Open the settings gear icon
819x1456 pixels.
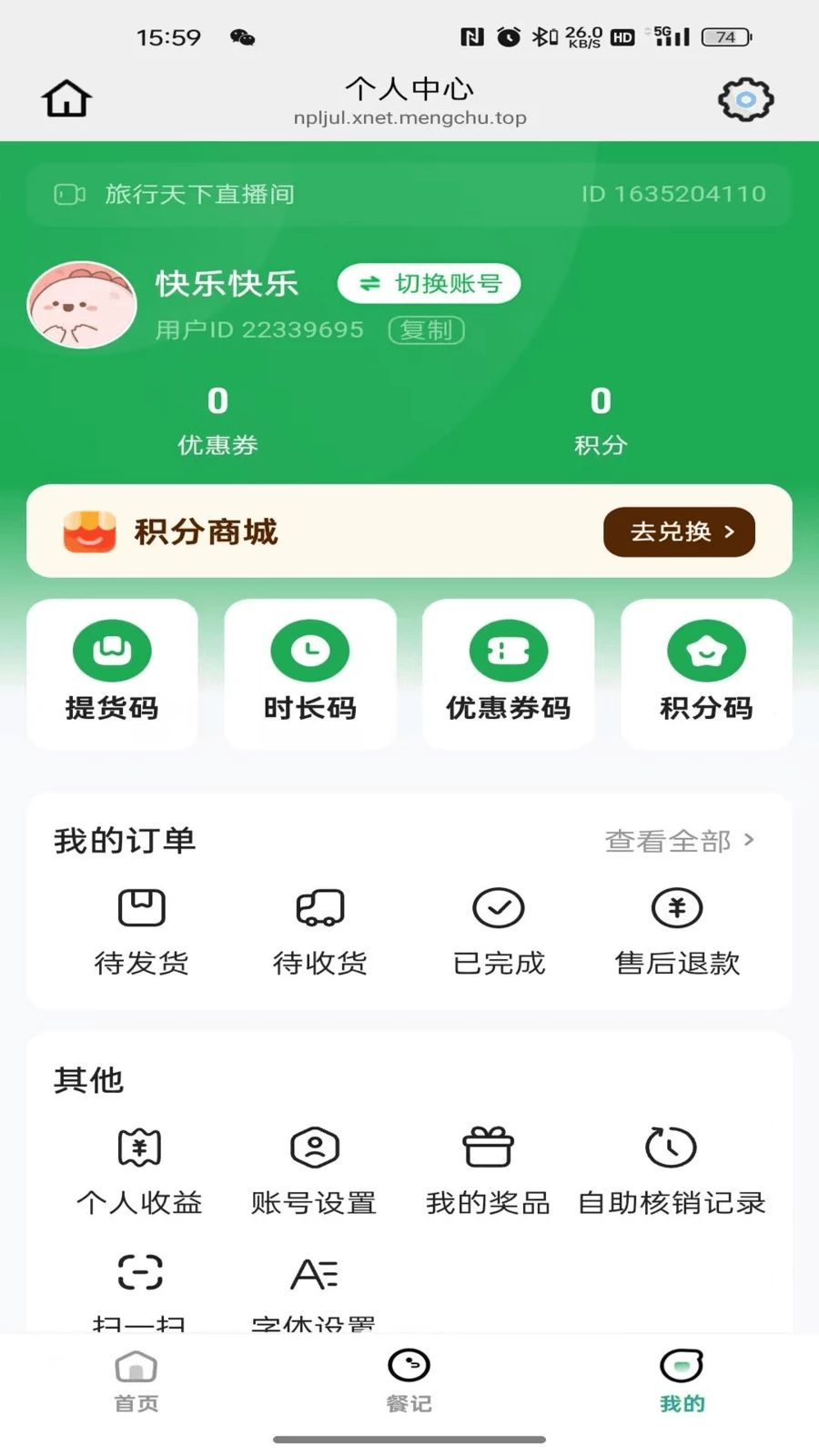(745, 99)
